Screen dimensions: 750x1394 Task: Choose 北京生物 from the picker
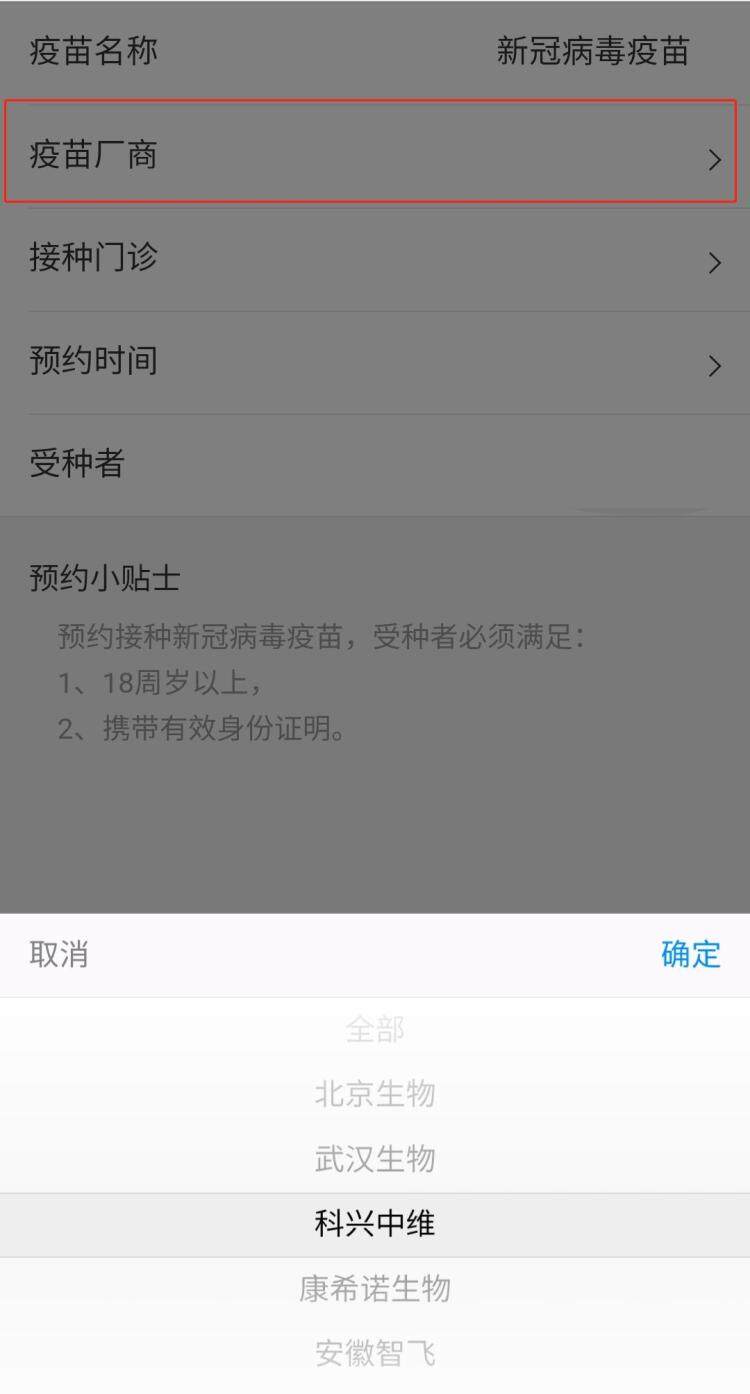pos(375,1093)
